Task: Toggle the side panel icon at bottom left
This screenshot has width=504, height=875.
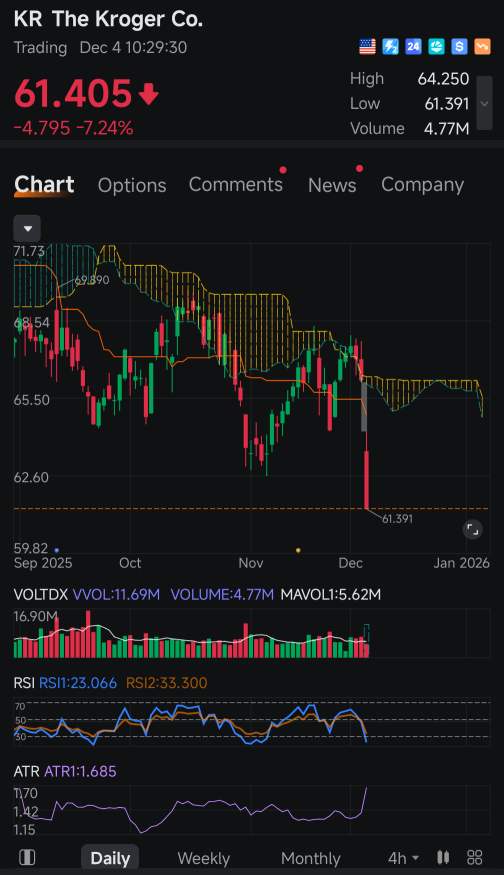Action: tap(27, 857)
